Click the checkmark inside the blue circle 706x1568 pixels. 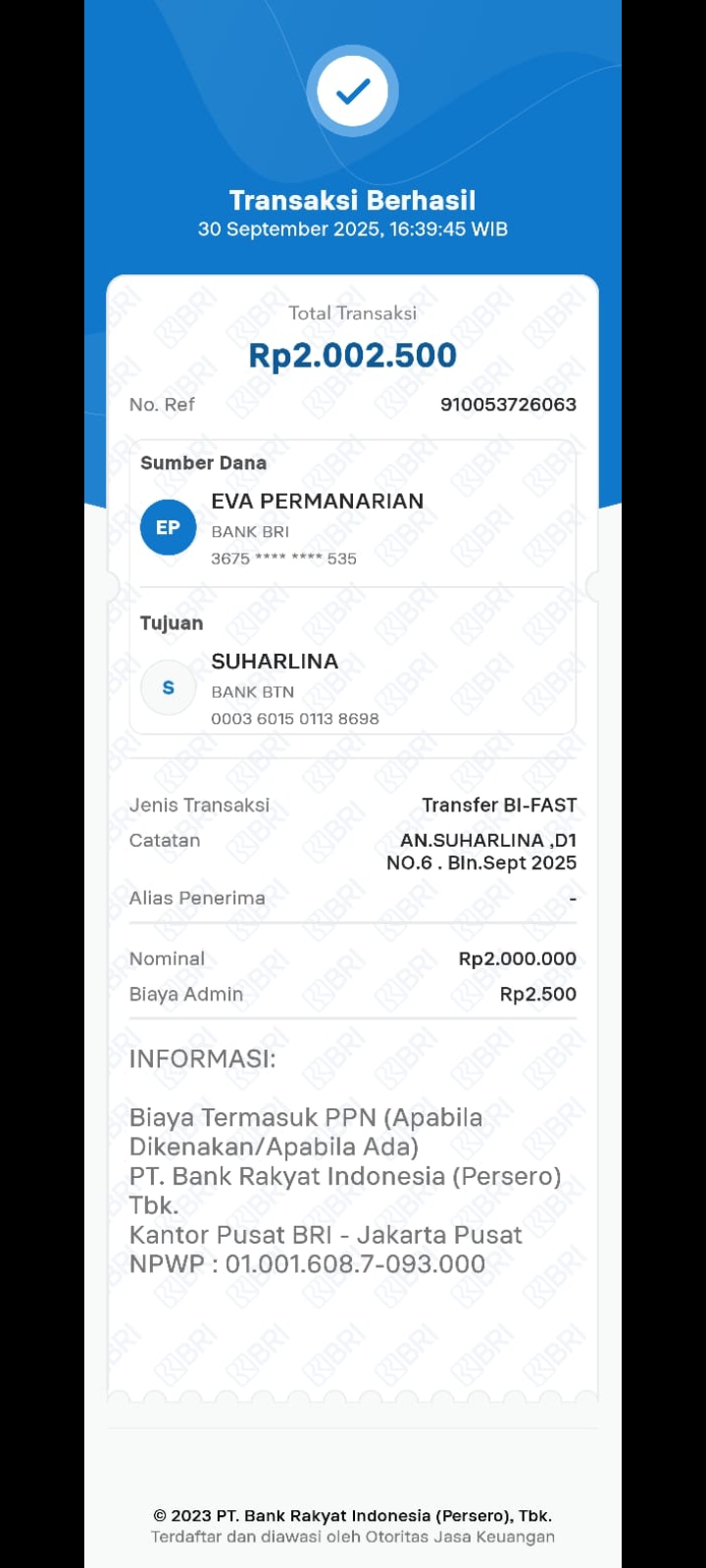point(352,89)
